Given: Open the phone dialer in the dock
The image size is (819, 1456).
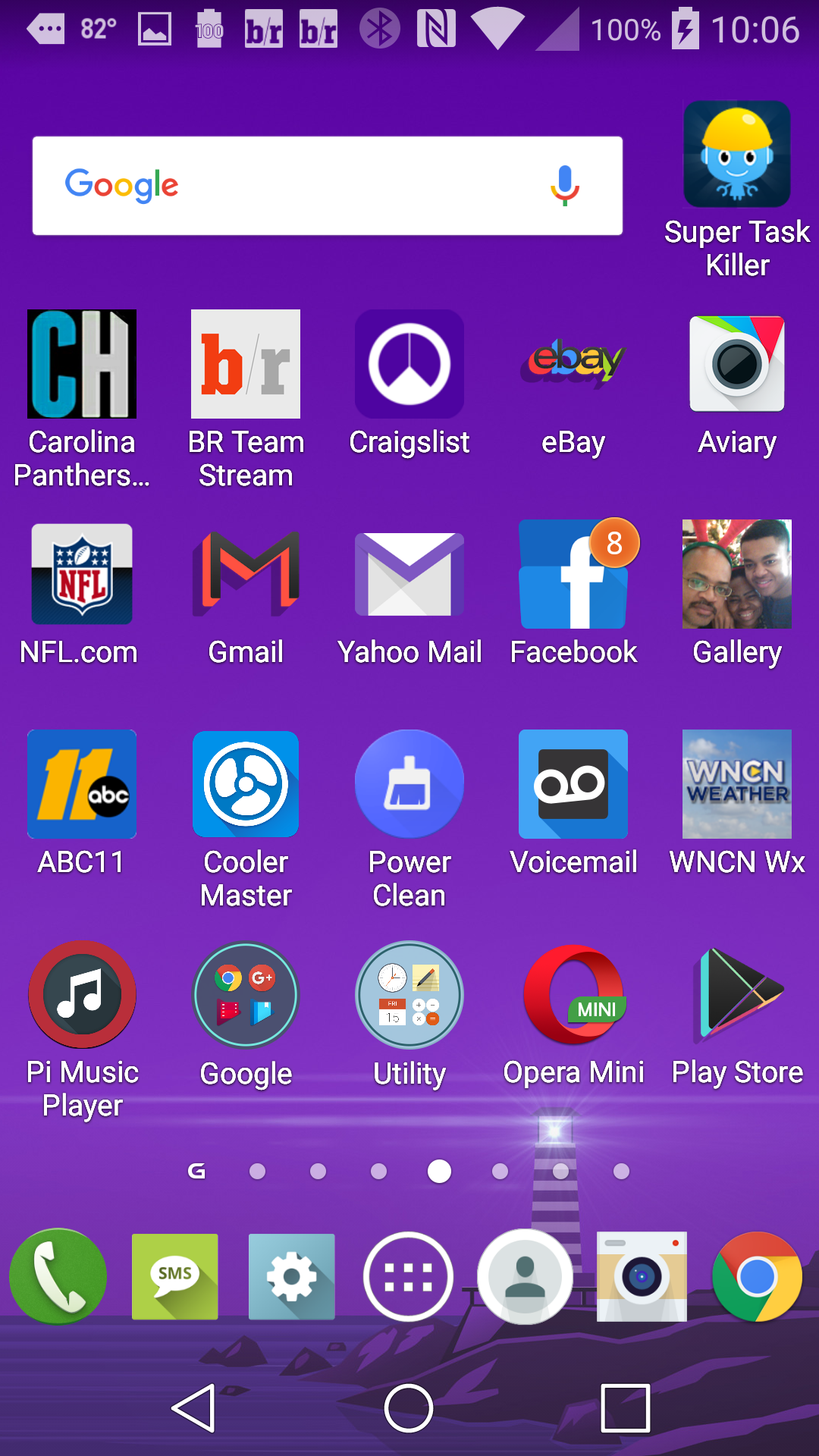Looking at the screenshot, I should (x=58, y=1276).
